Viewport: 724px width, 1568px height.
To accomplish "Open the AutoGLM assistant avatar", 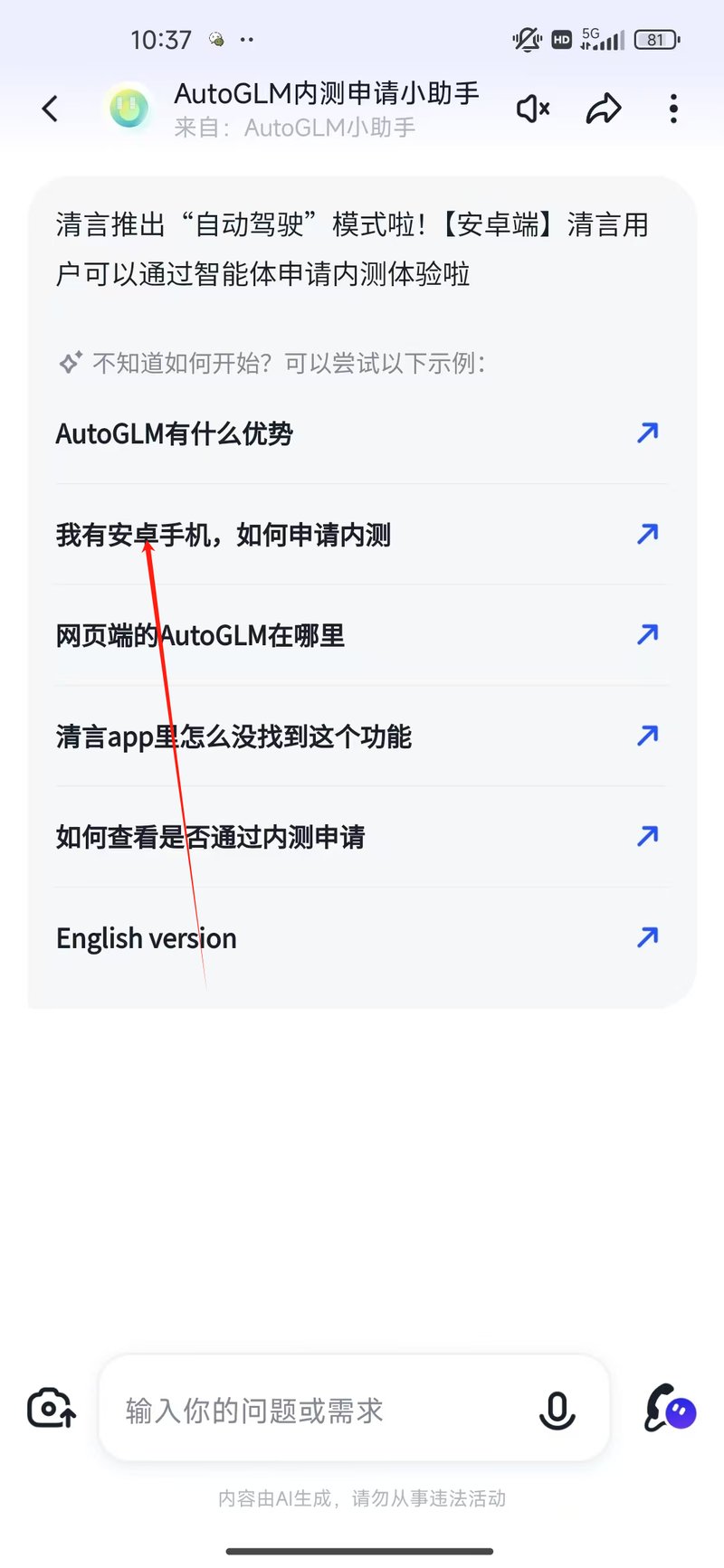I will [129, 109].
